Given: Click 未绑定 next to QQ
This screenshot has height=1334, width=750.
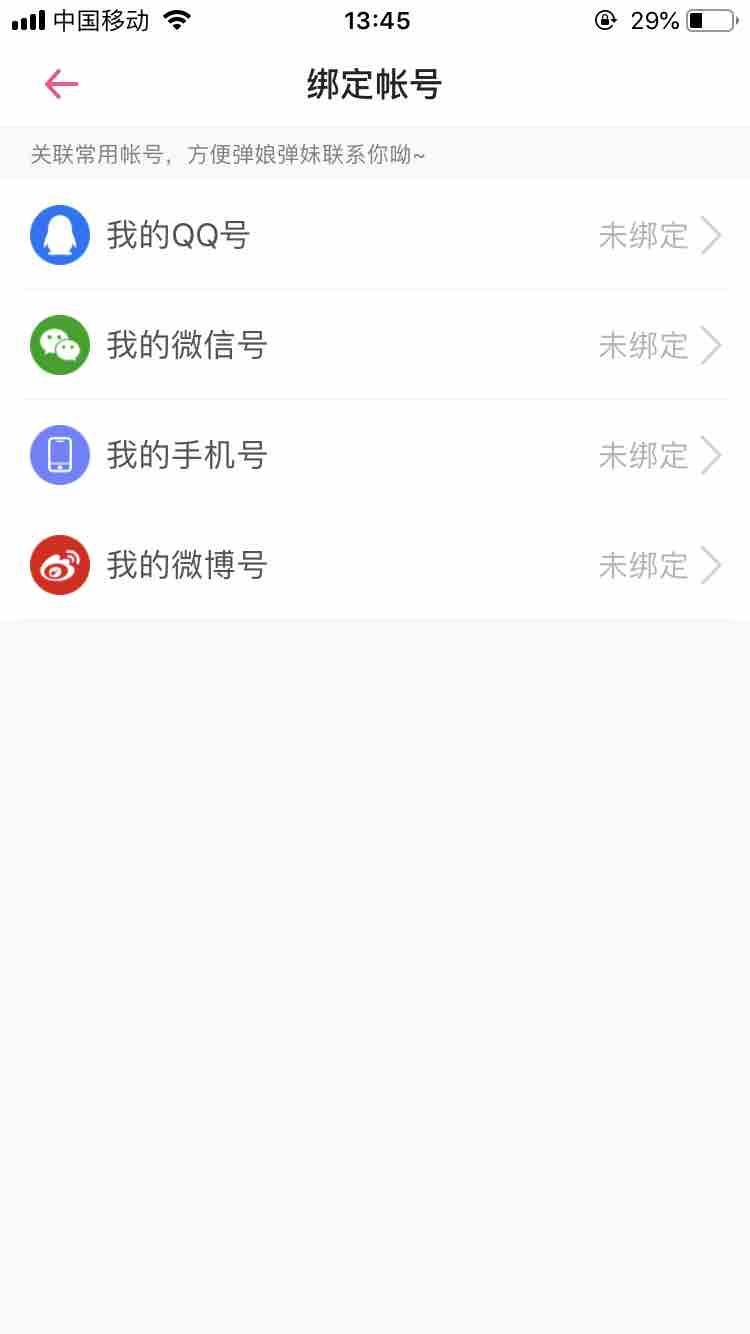Looking at the screenshot, I should pos(643,235).
